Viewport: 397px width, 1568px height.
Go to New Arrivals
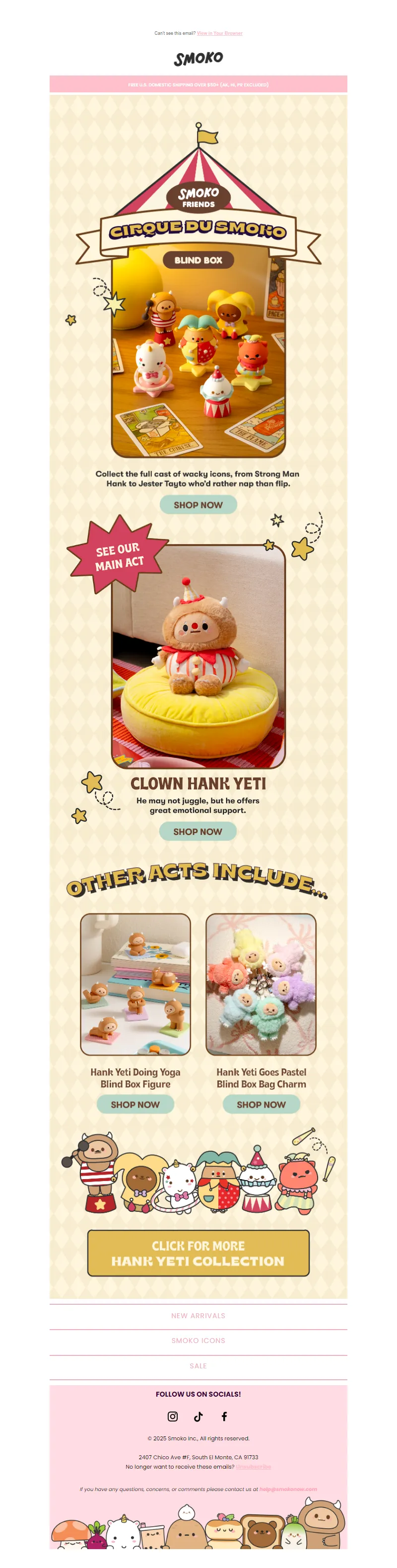pyautogui.click(x=198, y=1315)
